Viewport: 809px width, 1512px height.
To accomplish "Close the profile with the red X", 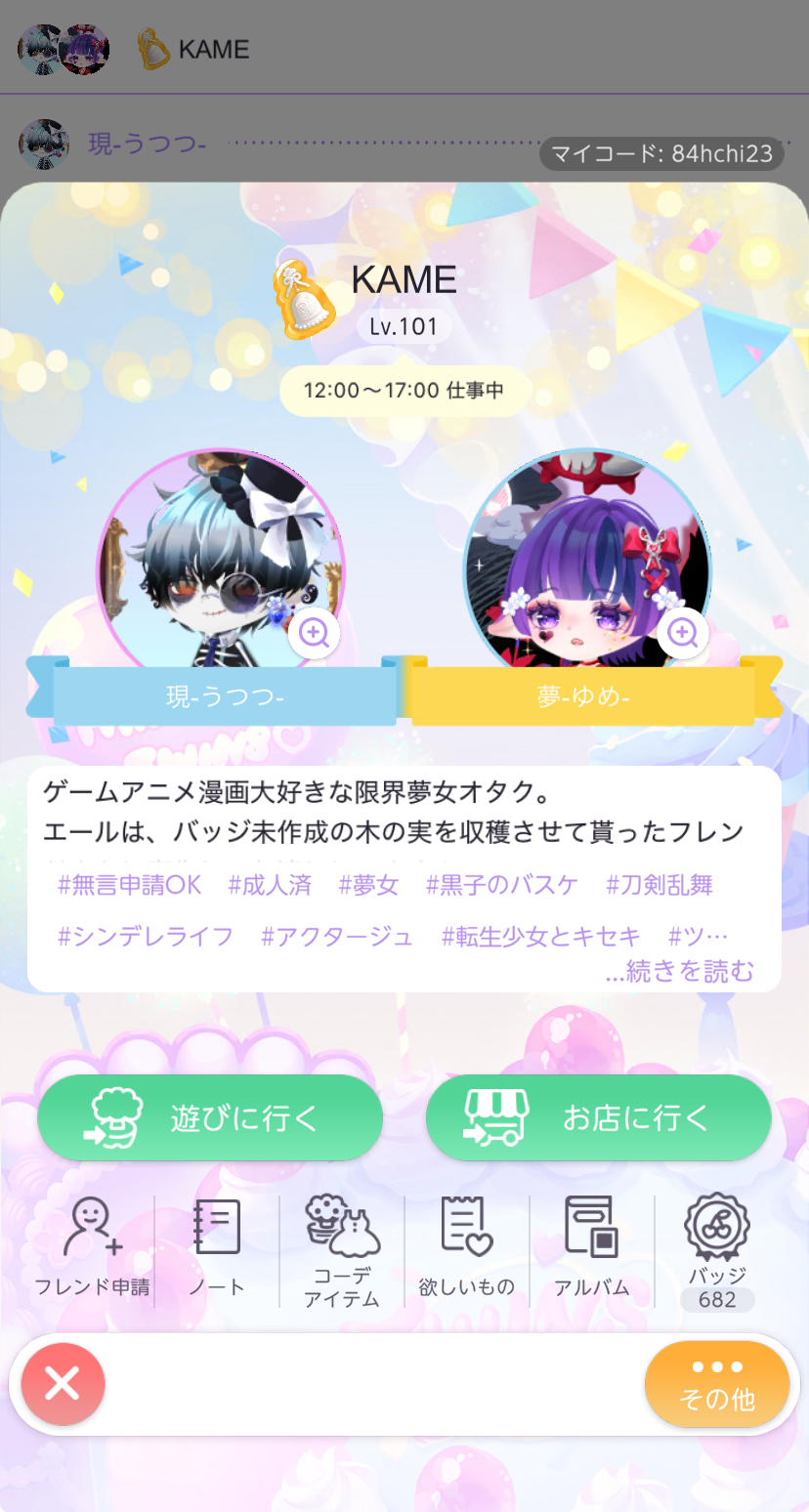I will tap(63, 1384).
